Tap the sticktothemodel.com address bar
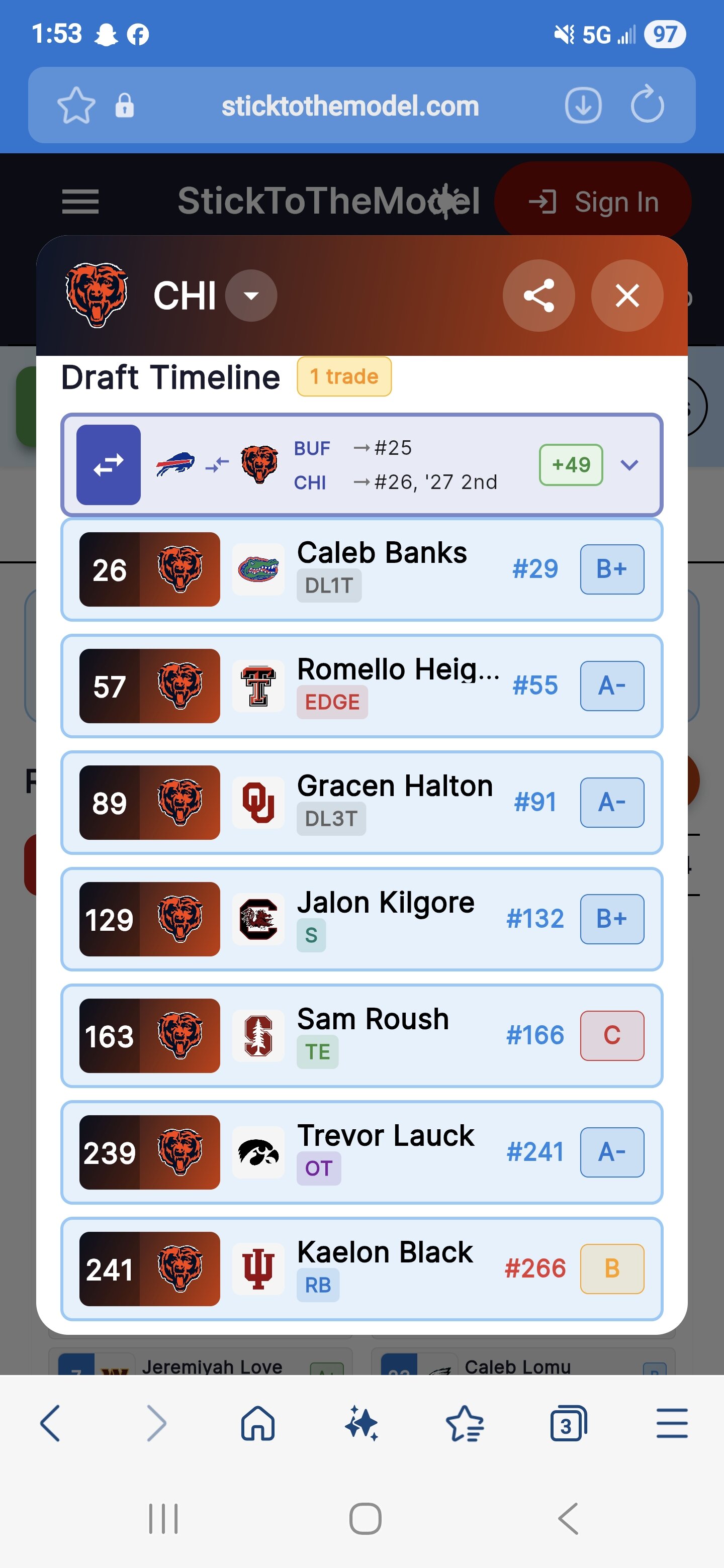This screenshot has width=724, height=1568. 350,106
